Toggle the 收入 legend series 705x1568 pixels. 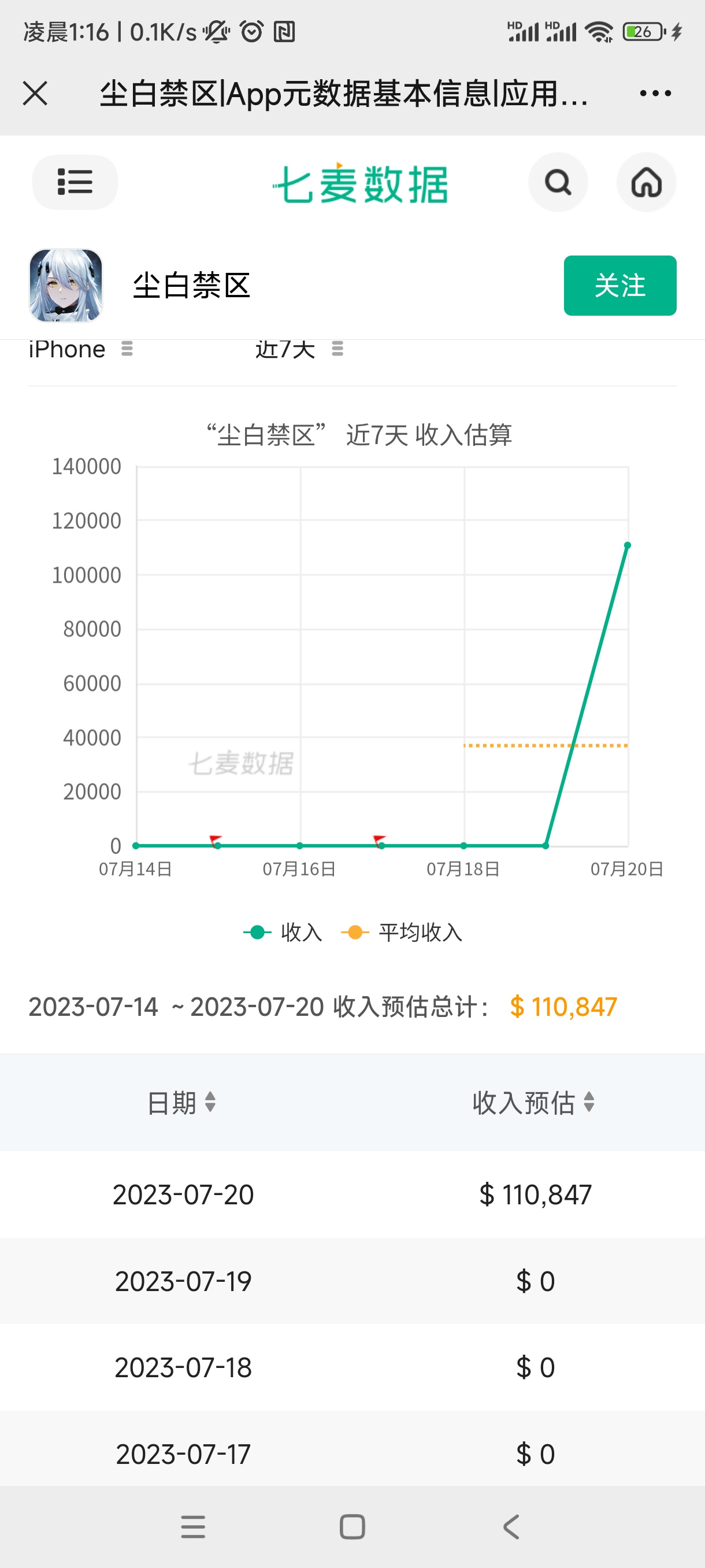[x=283, y=932]
